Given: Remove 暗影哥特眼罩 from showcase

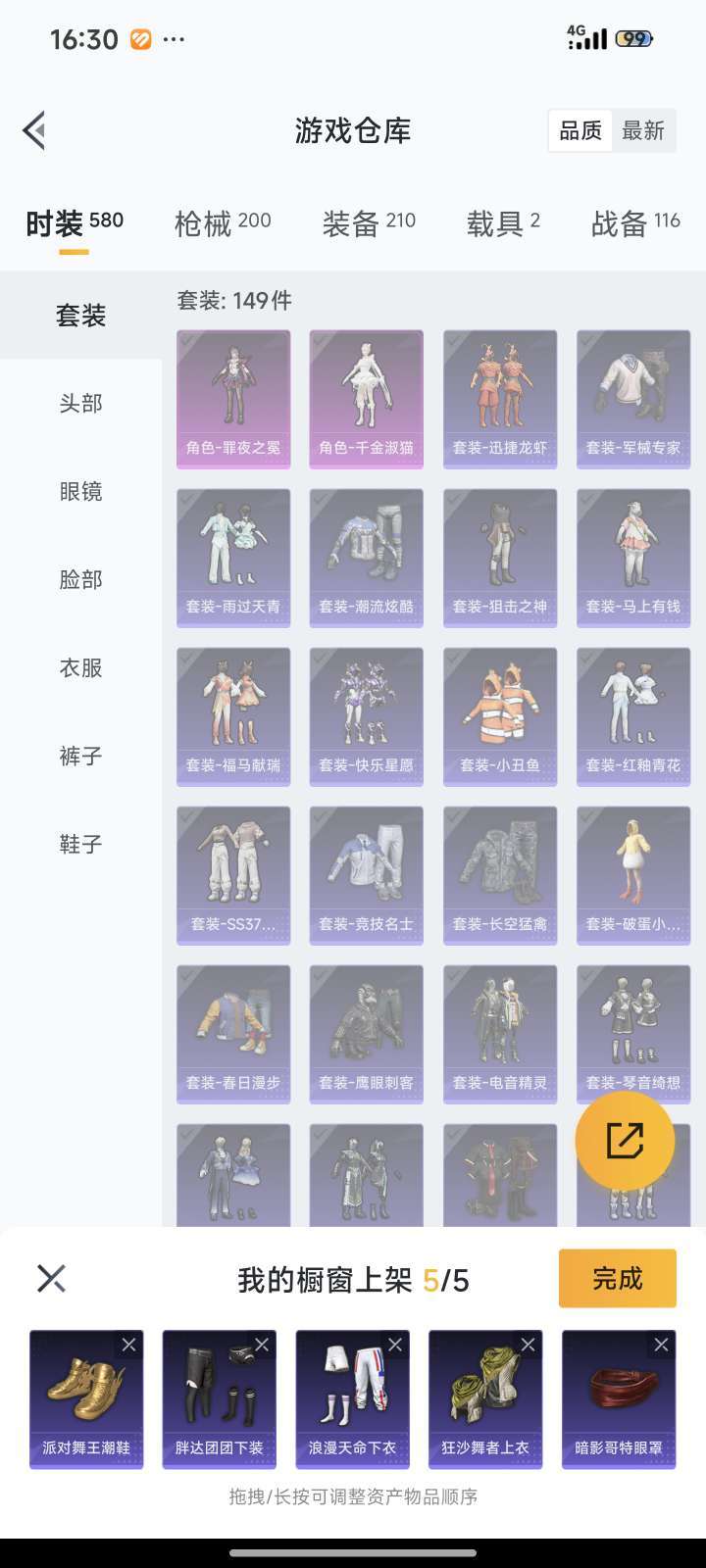Looking at the screenshot, I should pos(661,1346).
